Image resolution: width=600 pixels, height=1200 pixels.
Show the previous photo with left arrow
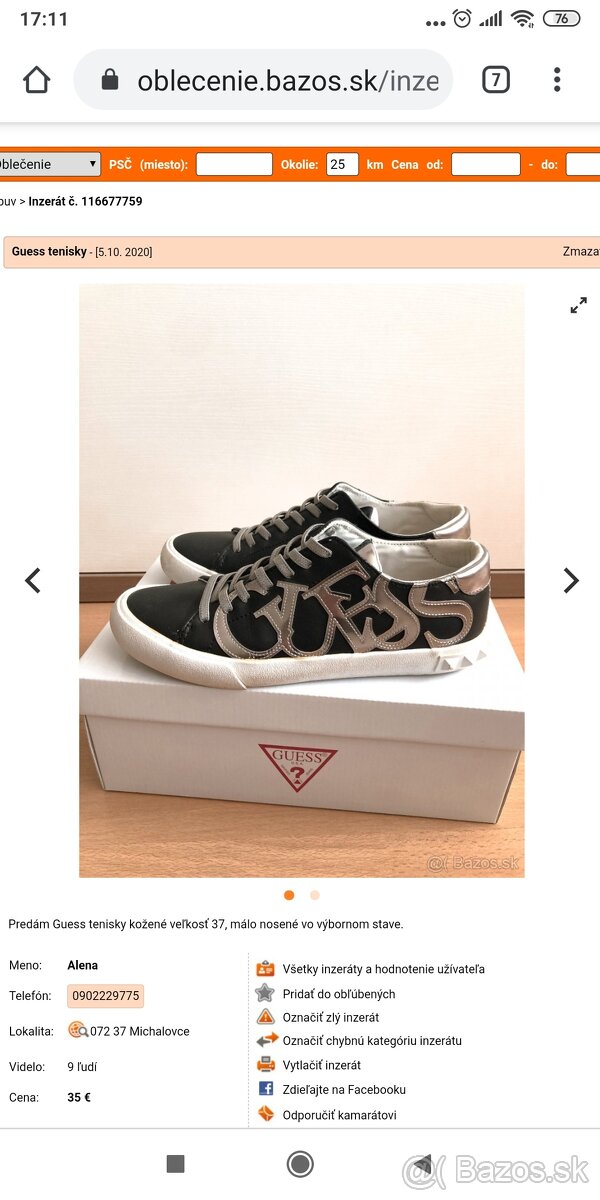coord(33,580)
